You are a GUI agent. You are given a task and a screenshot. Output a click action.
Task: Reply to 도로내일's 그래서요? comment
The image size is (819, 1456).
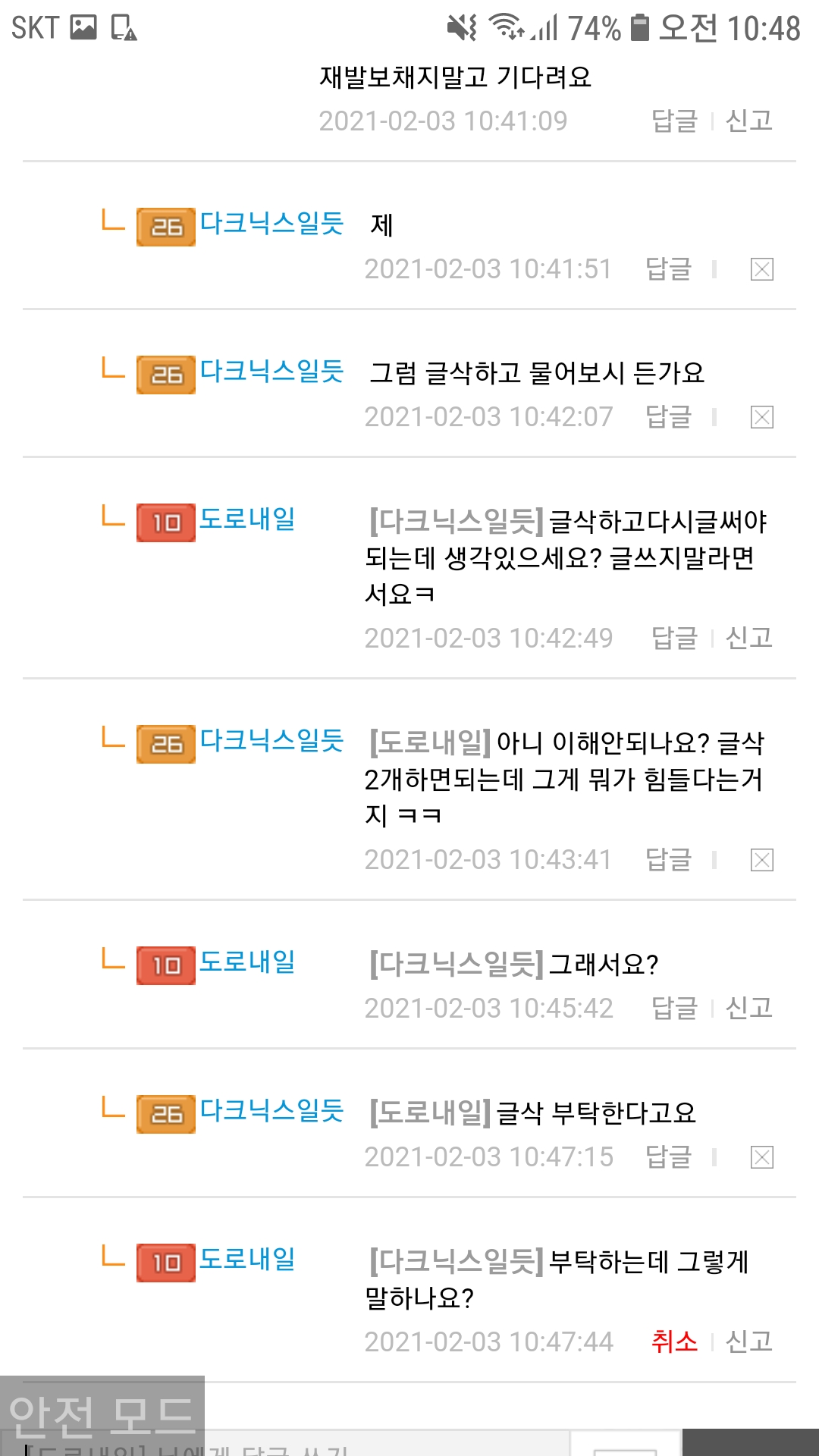pos(674,1008)
